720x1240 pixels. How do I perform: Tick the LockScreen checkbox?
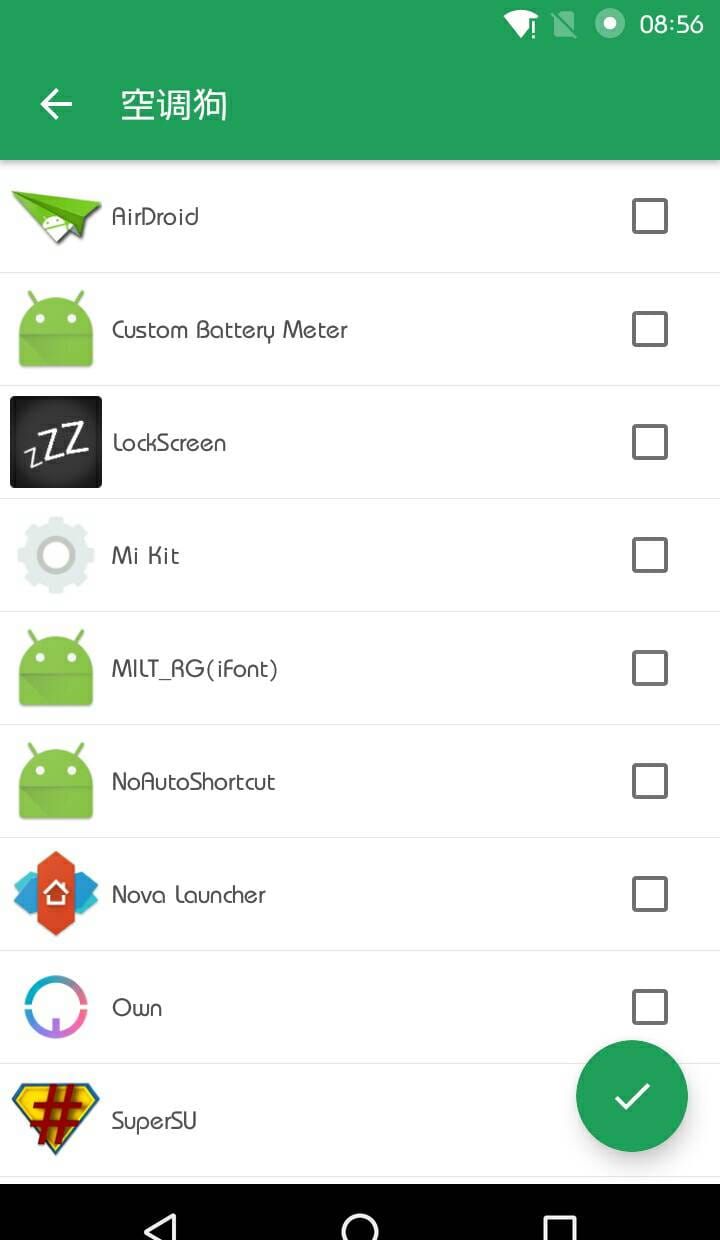coord(649,442)
